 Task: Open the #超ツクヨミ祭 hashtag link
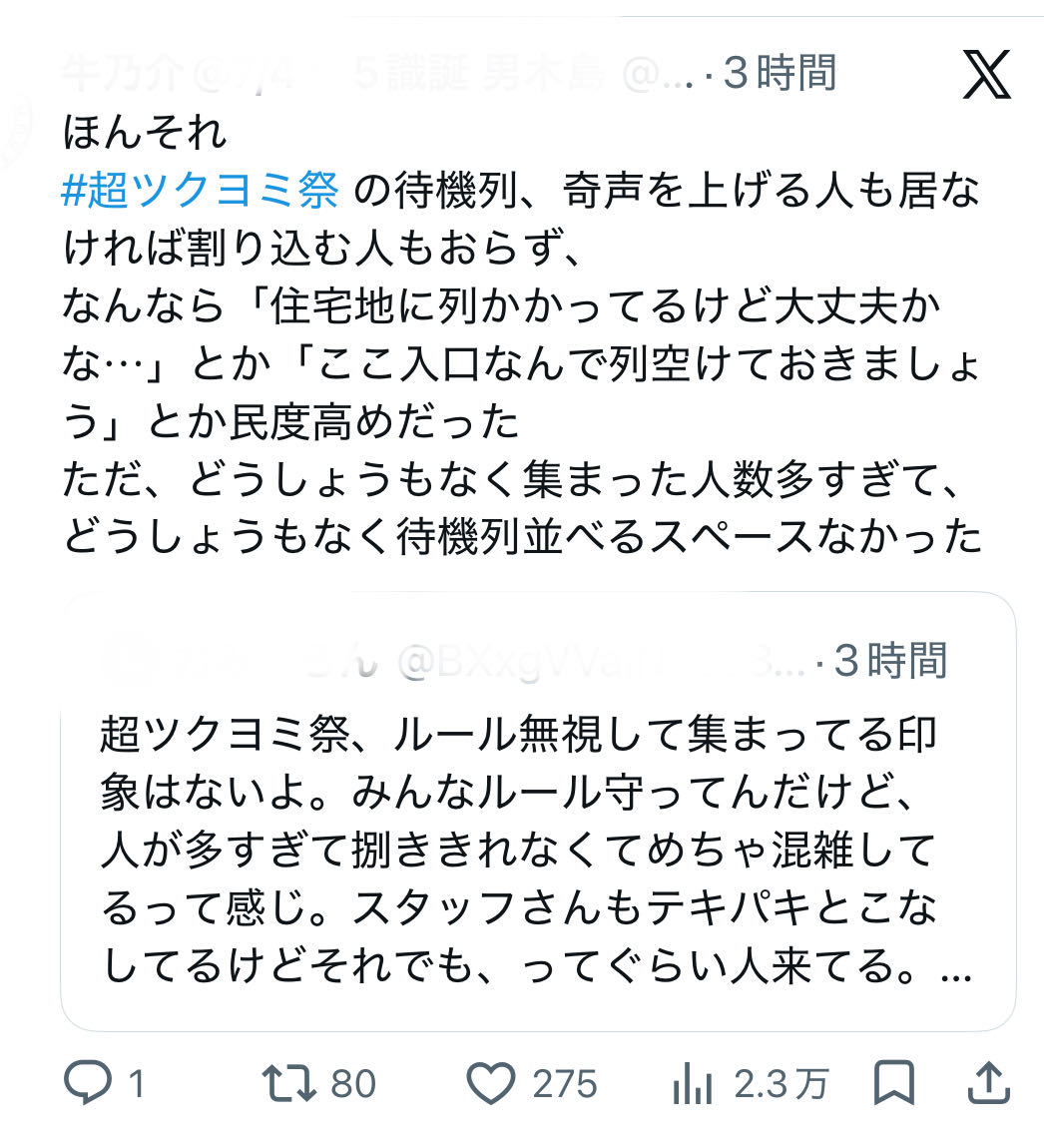(200, 191)
